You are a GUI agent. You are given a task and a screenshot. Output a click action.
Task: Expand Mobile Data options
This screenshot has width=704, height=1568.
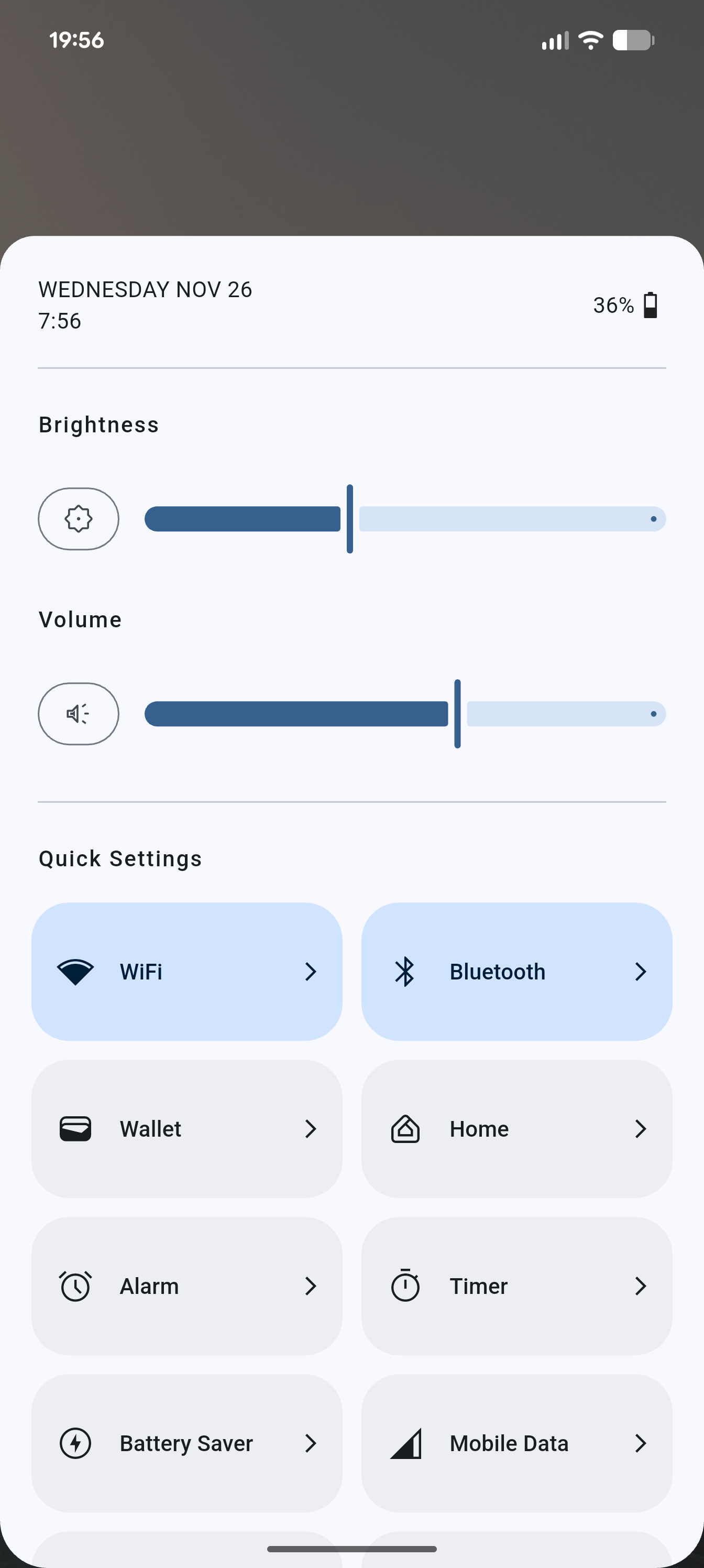(641, 1443)
